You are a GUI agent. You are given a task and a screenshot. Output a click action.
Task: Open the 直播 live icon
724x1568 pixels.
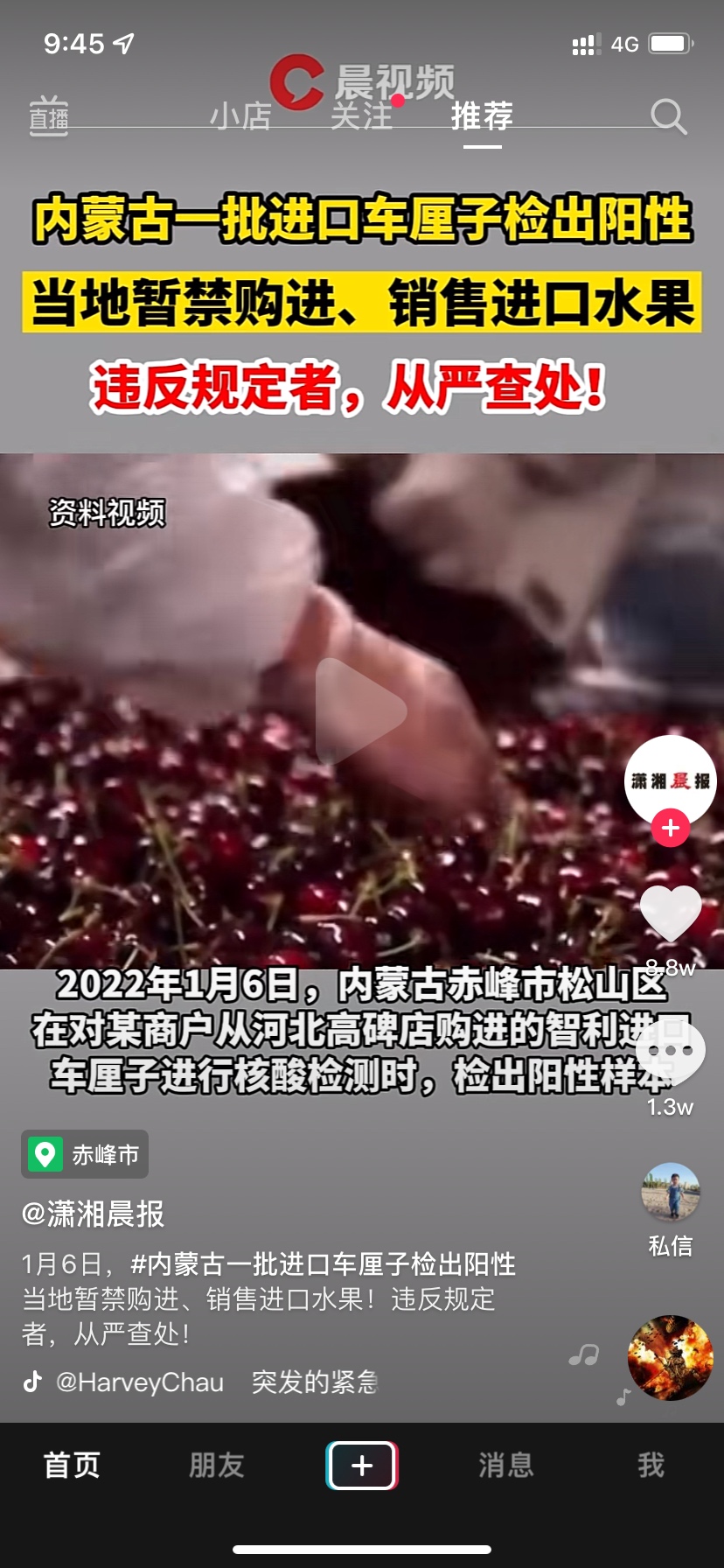(x=49, y=115)
